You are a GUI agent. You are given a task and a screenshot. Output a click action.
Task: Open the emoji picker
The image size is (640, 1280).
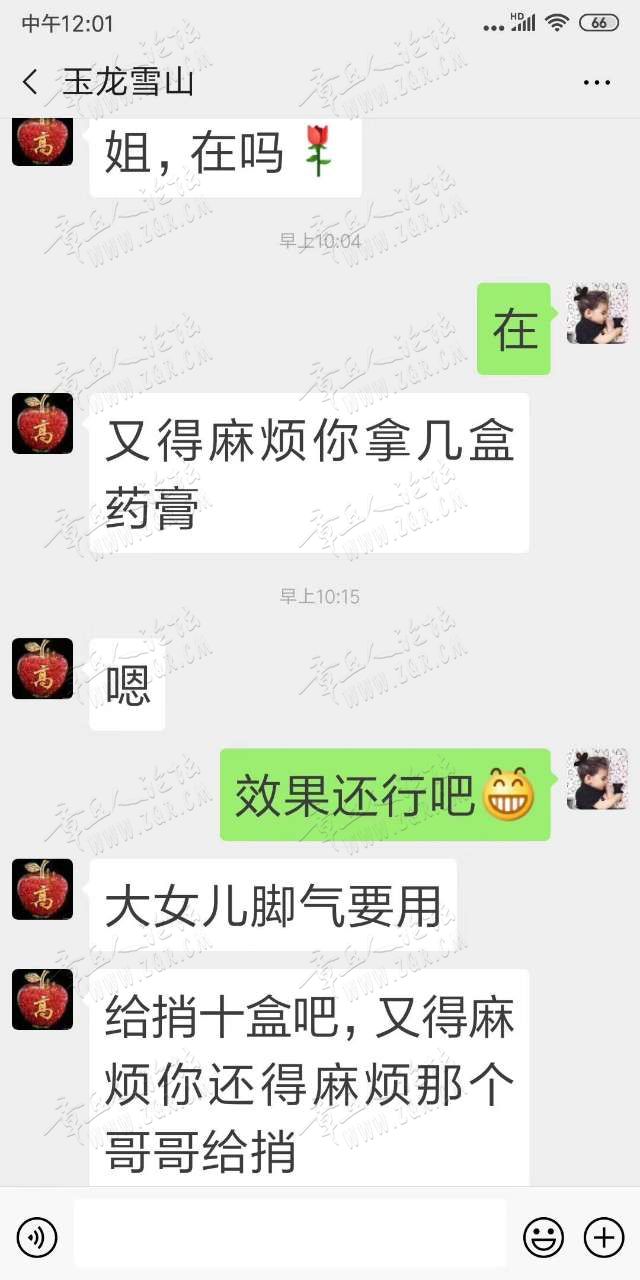pos(543,1238)
